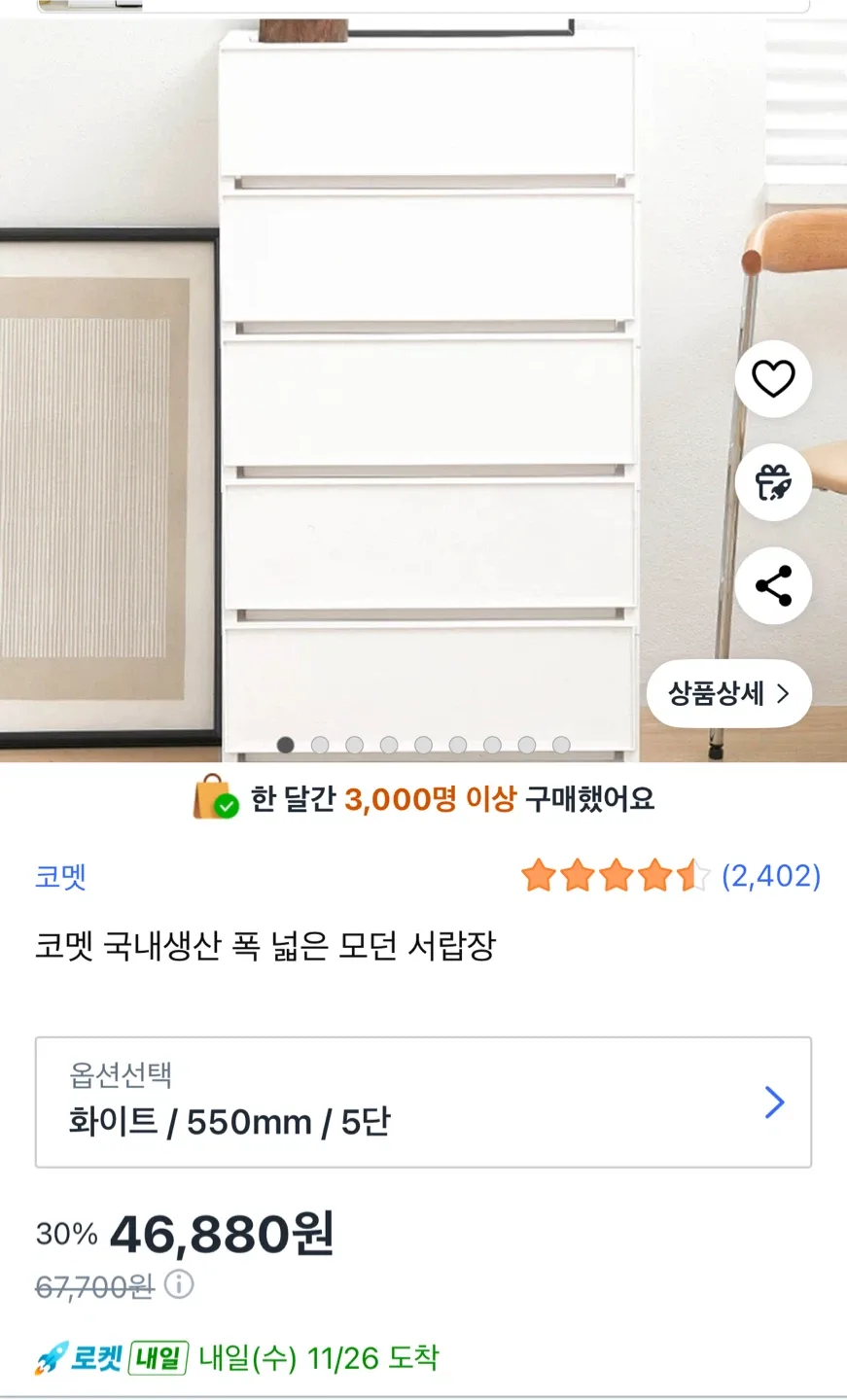Open 상품상세 product details
This screenshot has height=1400, width=847.
coord(728,693)
